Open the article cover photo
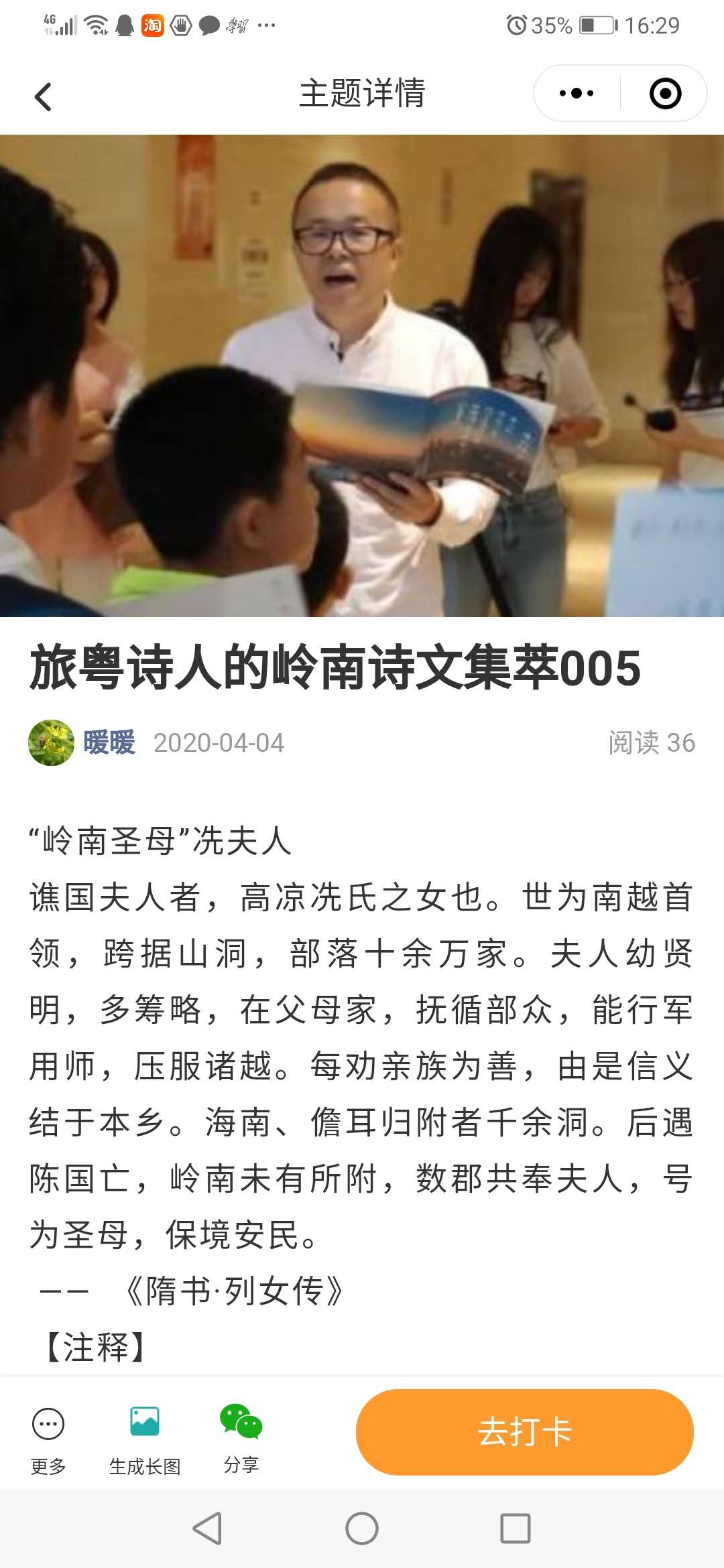Image resolution: width=724 pixels, height=1568 pixels. (x=362, y=375)
